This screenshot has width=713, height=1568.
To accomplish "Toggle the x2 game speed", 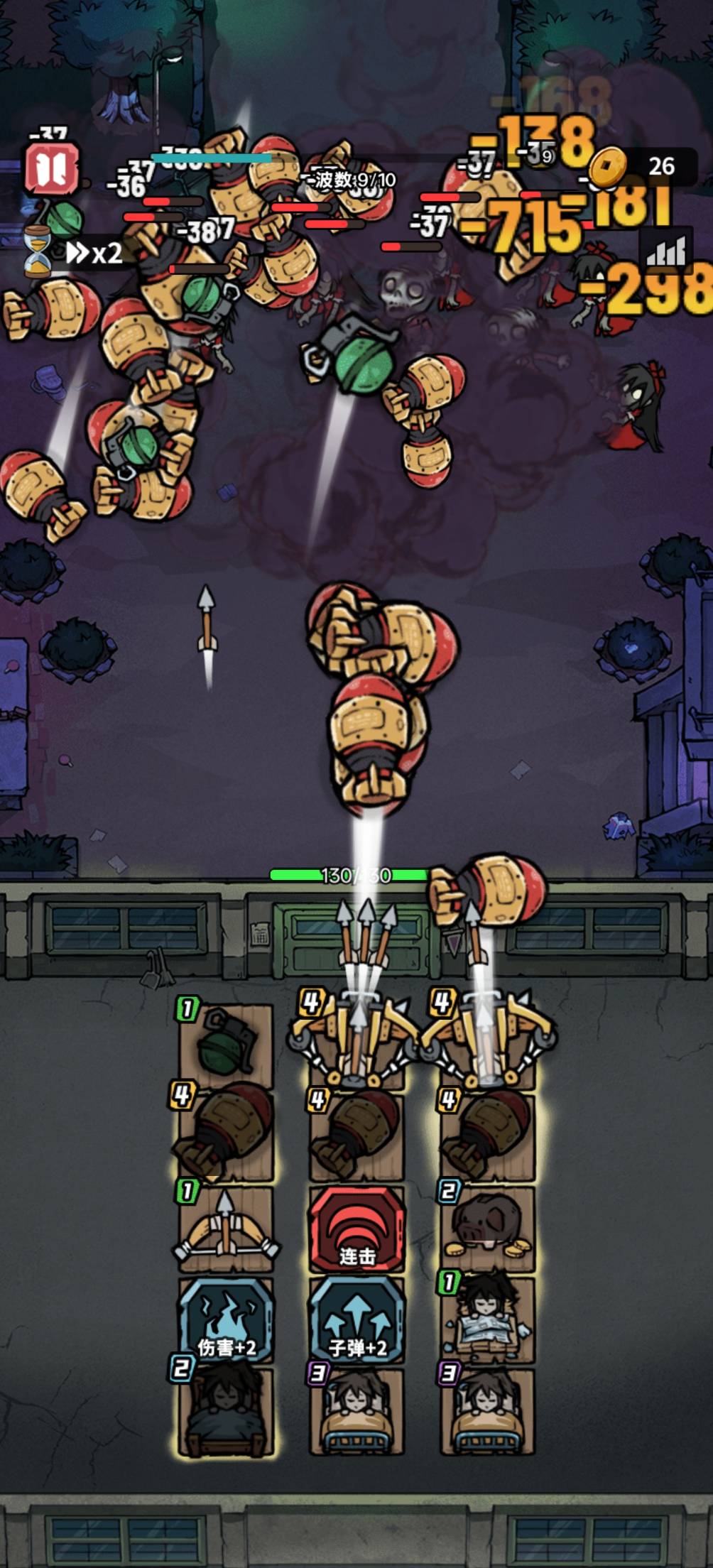I will coord(93,253).
